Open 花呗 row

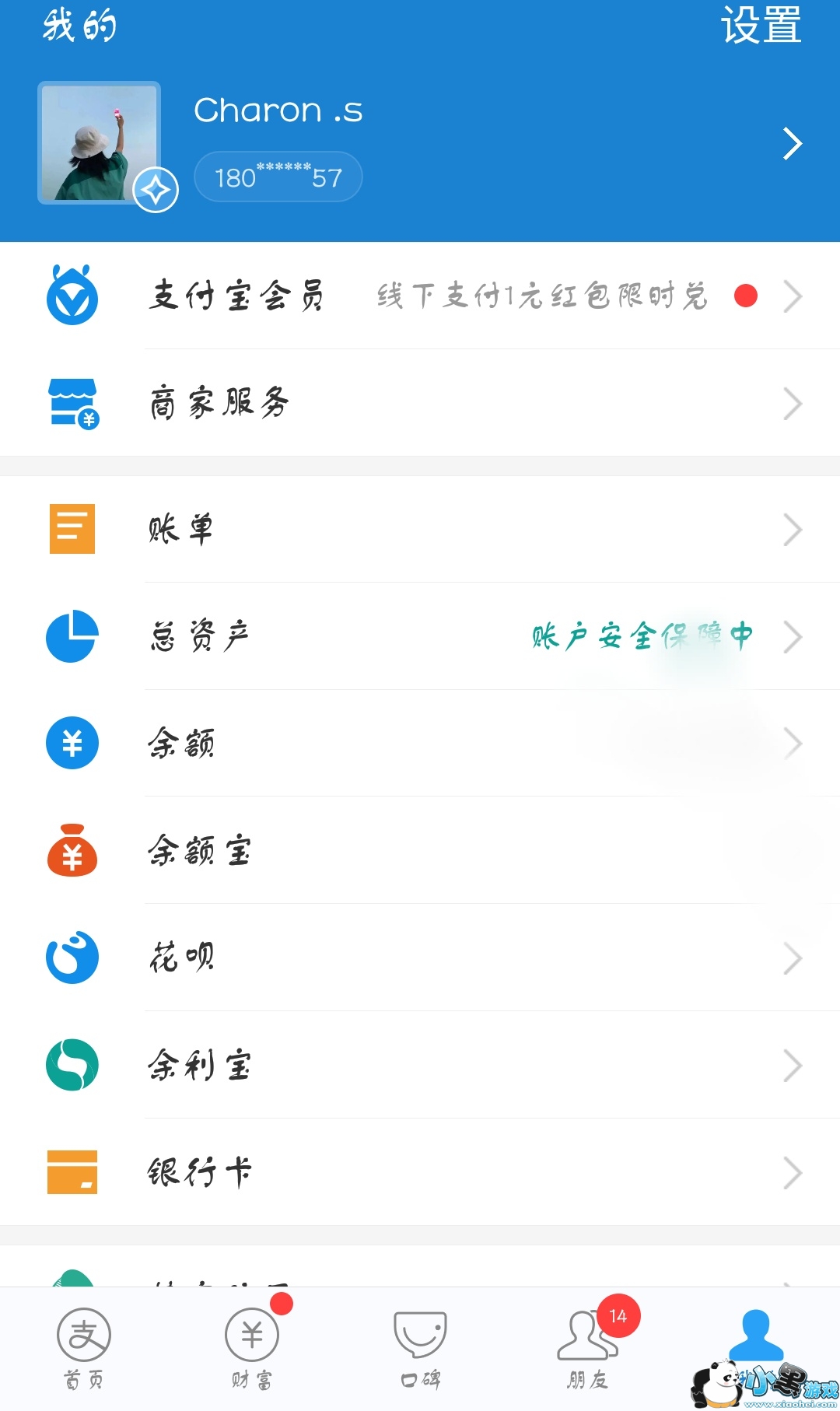(x=420, y=958)
